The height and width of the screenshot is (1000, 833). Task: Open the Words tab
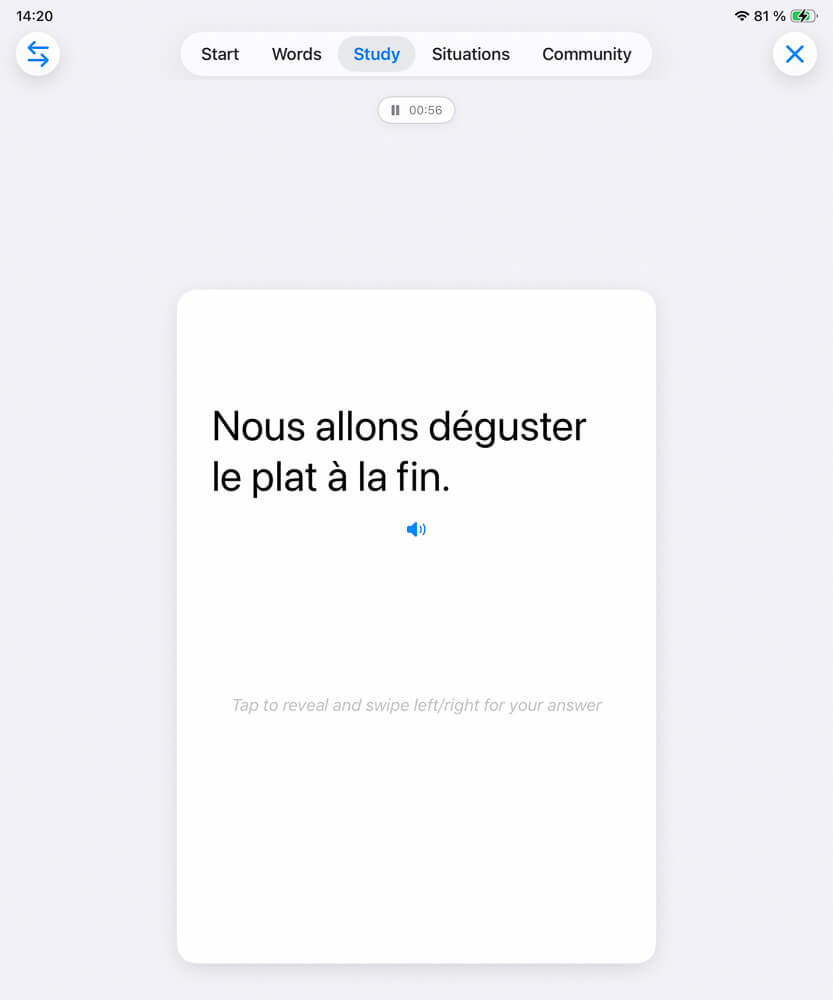pos(296,54)
